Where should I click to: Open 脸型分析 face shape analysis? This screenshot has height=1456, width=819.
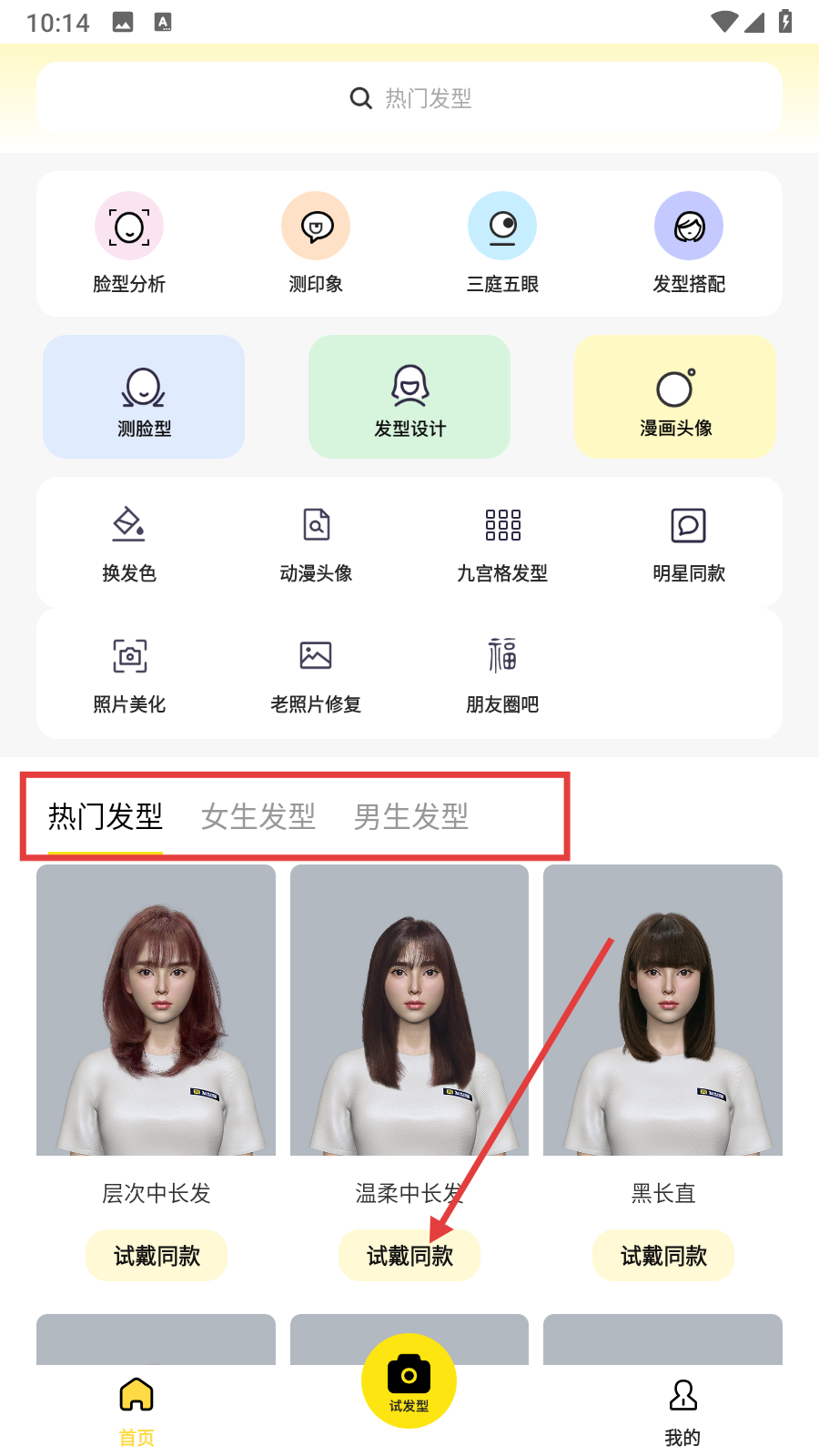(129, 242)
